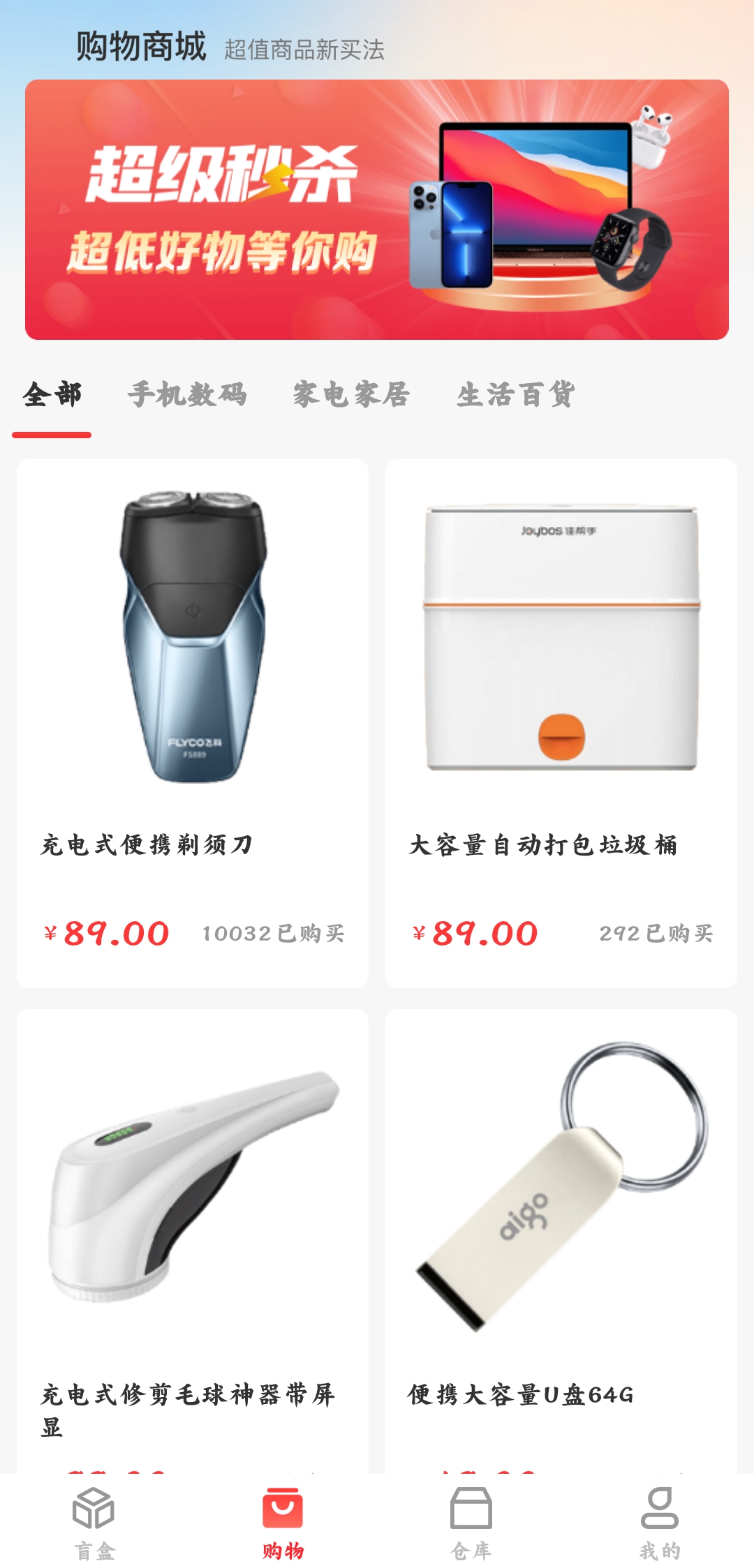Screen dimensions: 754x1568
Task: Open the 充电式便携剃须刀 product card
Action: point(193,722)
